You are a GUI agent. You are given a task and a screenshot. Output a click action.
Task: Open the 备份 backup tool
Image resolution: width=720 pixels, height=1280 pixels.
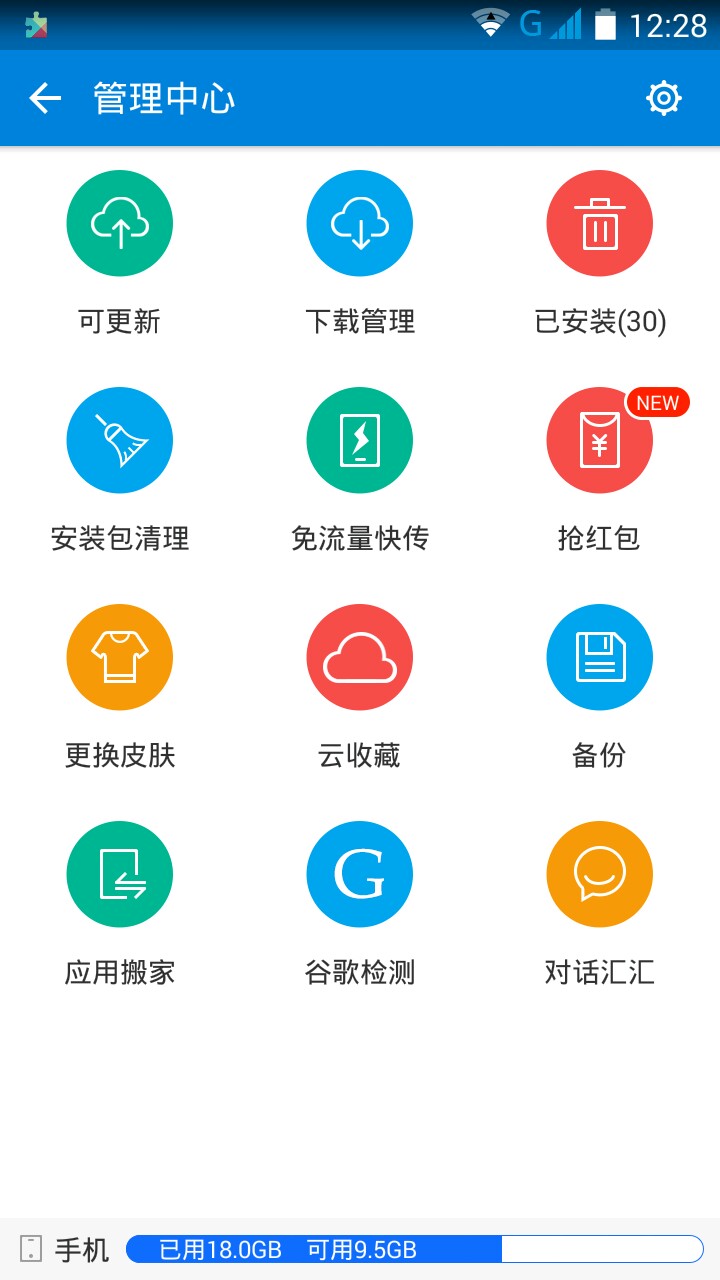click(x=600, y=657)
